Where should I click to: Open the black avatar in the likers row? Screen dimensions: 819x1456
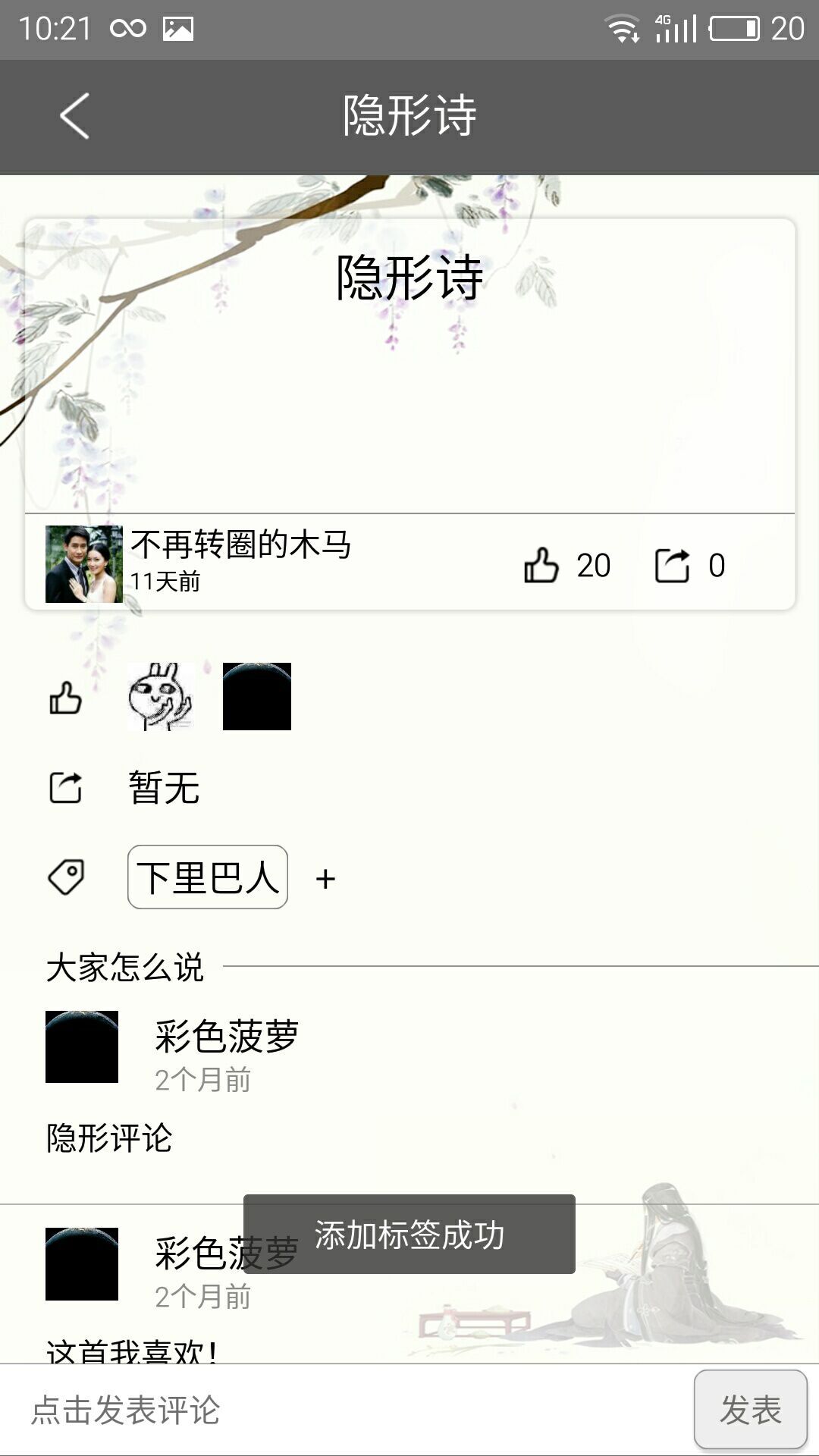257,696
